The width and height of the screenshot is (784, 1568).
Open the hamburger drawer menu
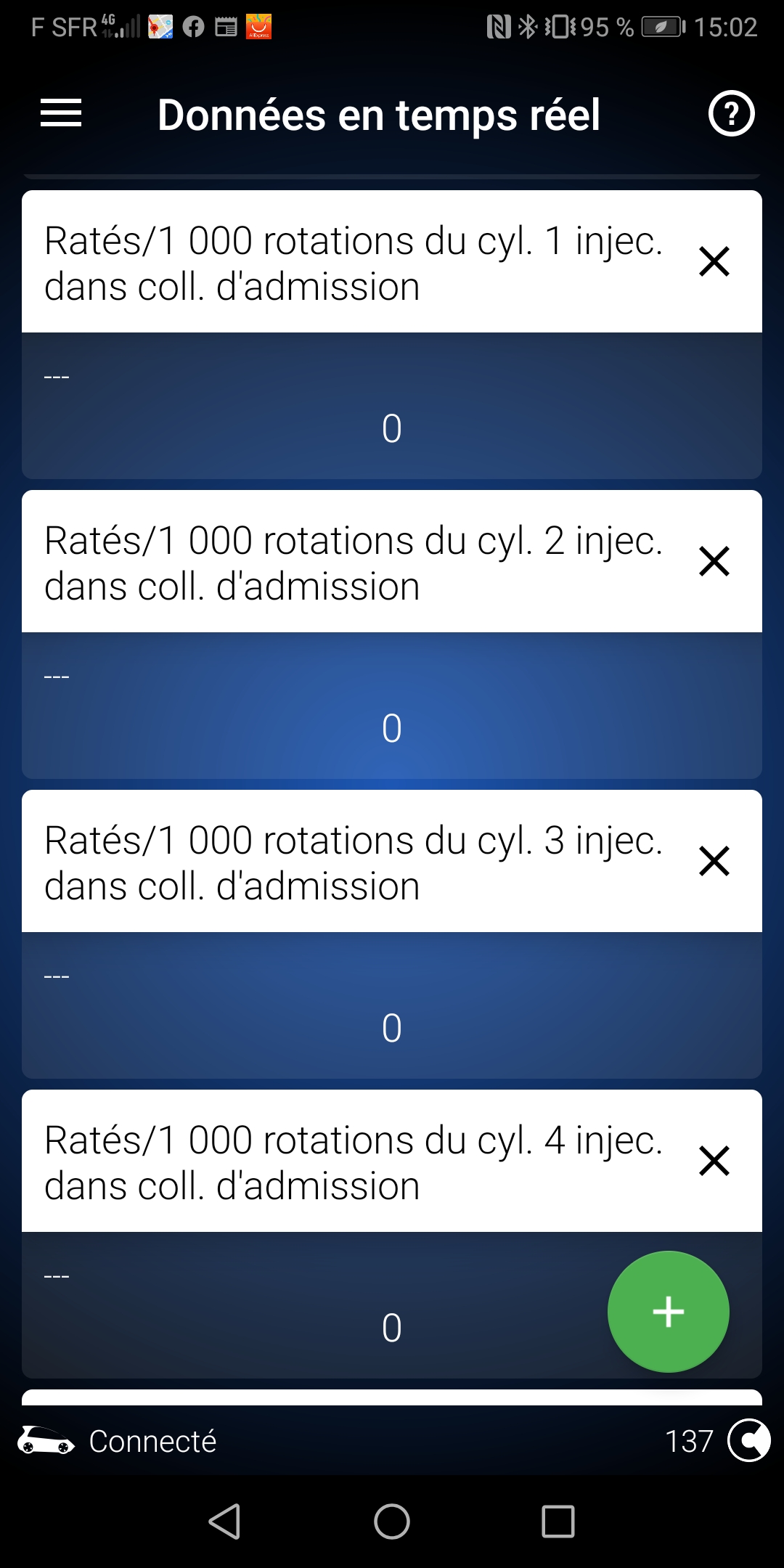[61, 113]
